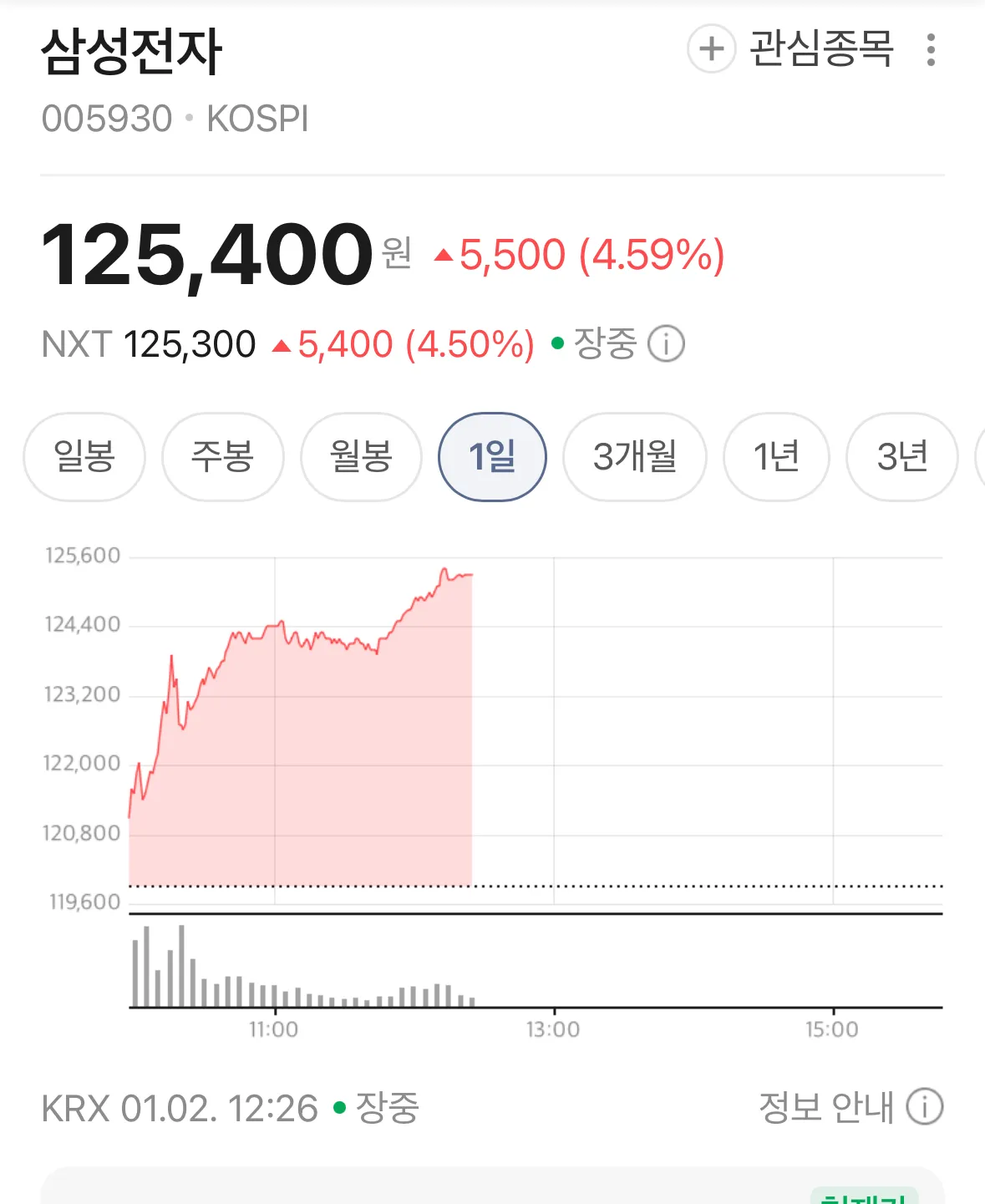Select the 1일 chart tab
985x1204 pixels.
[x=492, y=457]
